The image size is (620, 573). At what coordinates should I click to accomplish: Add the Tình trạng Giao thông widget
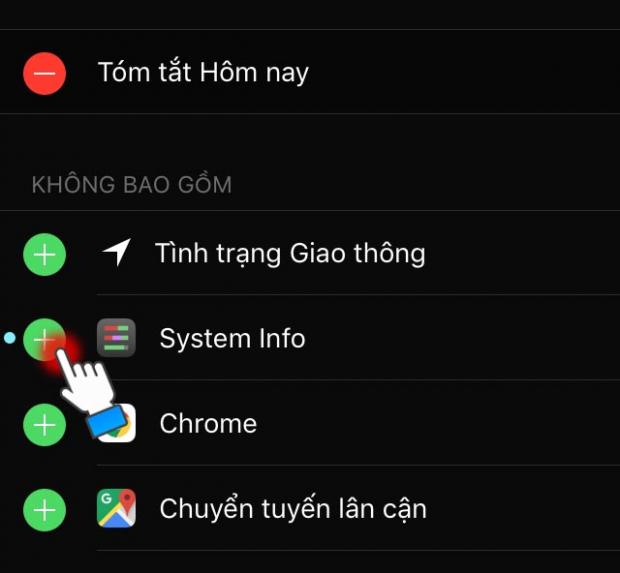click(44, 255)
